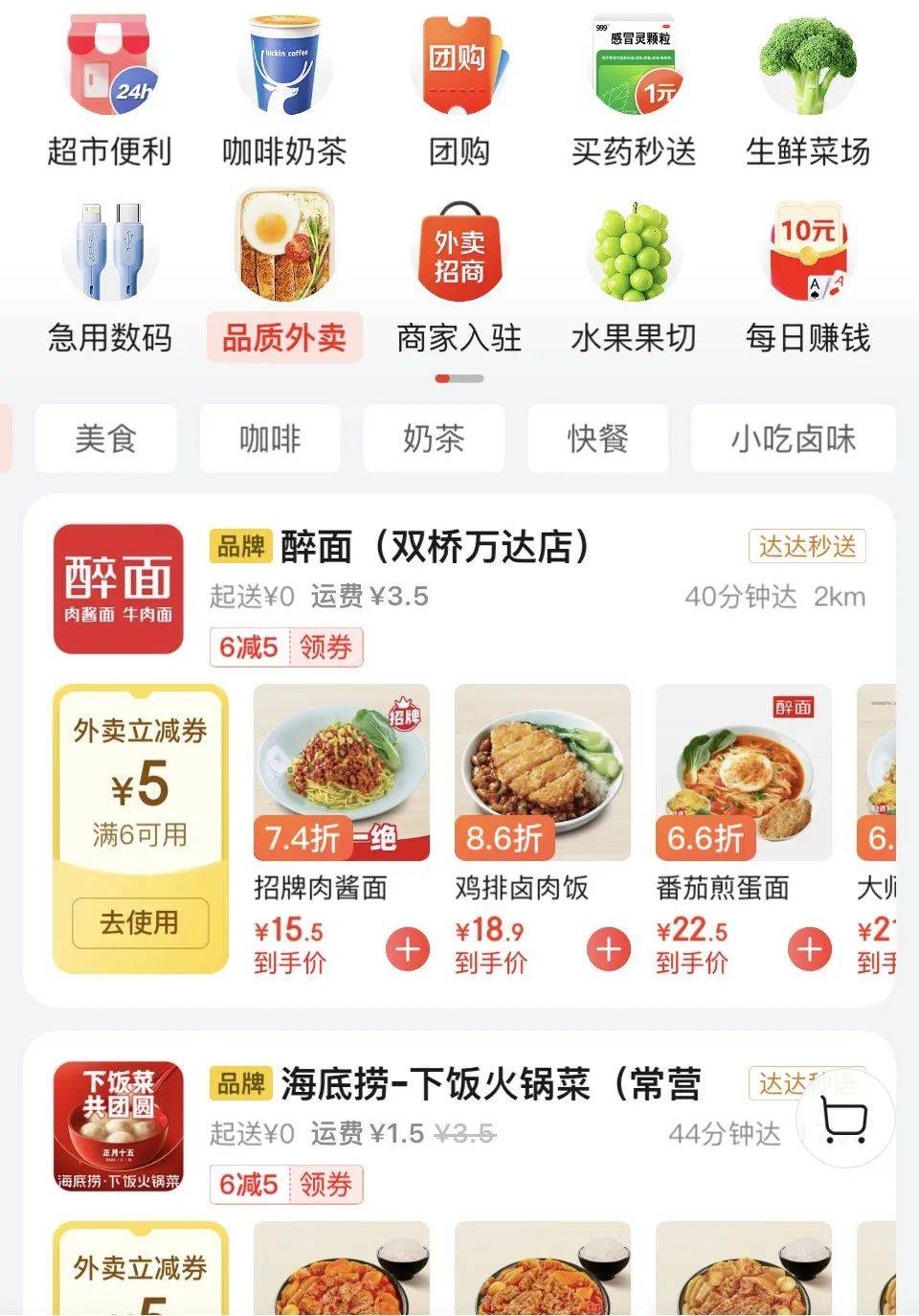Filter by 美食 chip
The height and width of the screenshot is (1316, 919).
105,439
